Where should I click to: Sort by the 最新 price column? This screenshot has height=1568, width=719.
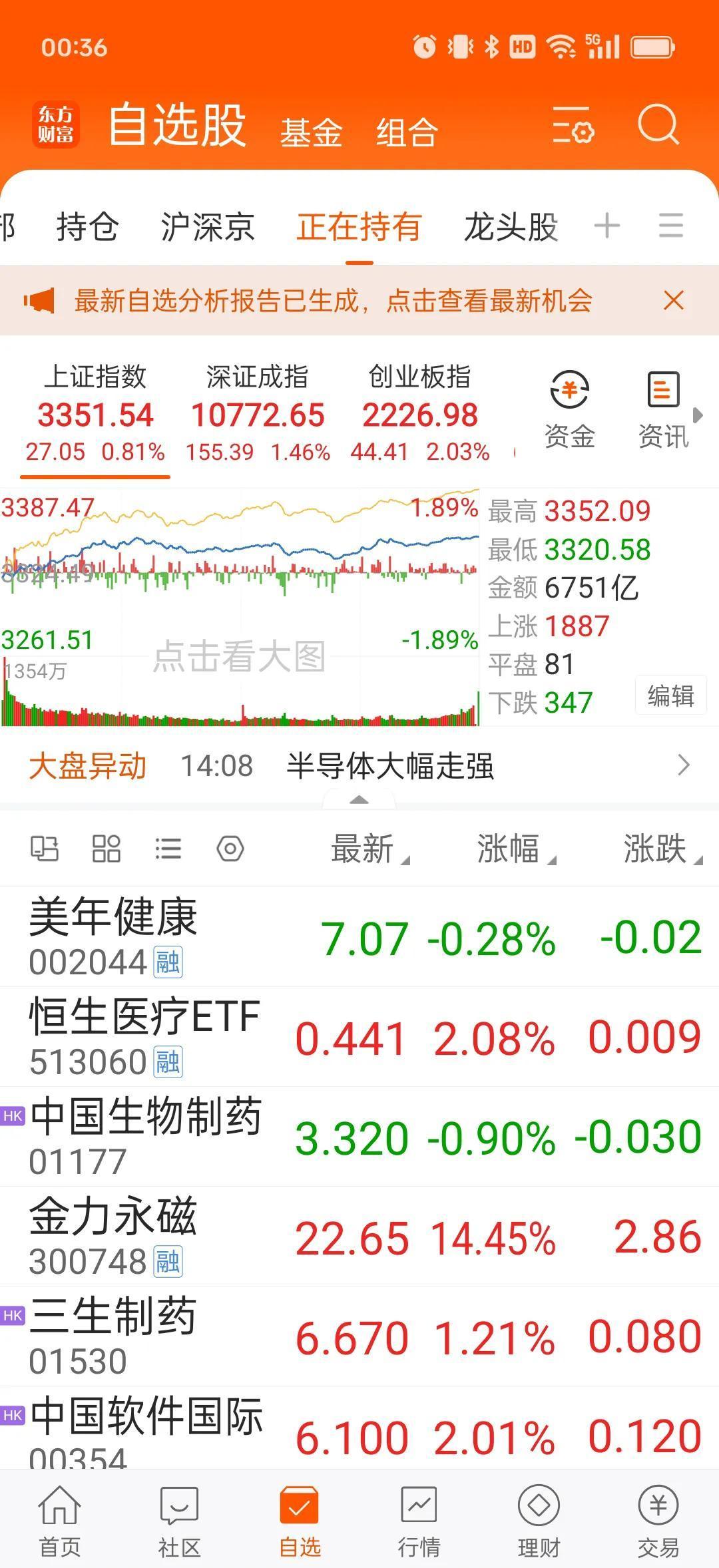tap(366, 849)
